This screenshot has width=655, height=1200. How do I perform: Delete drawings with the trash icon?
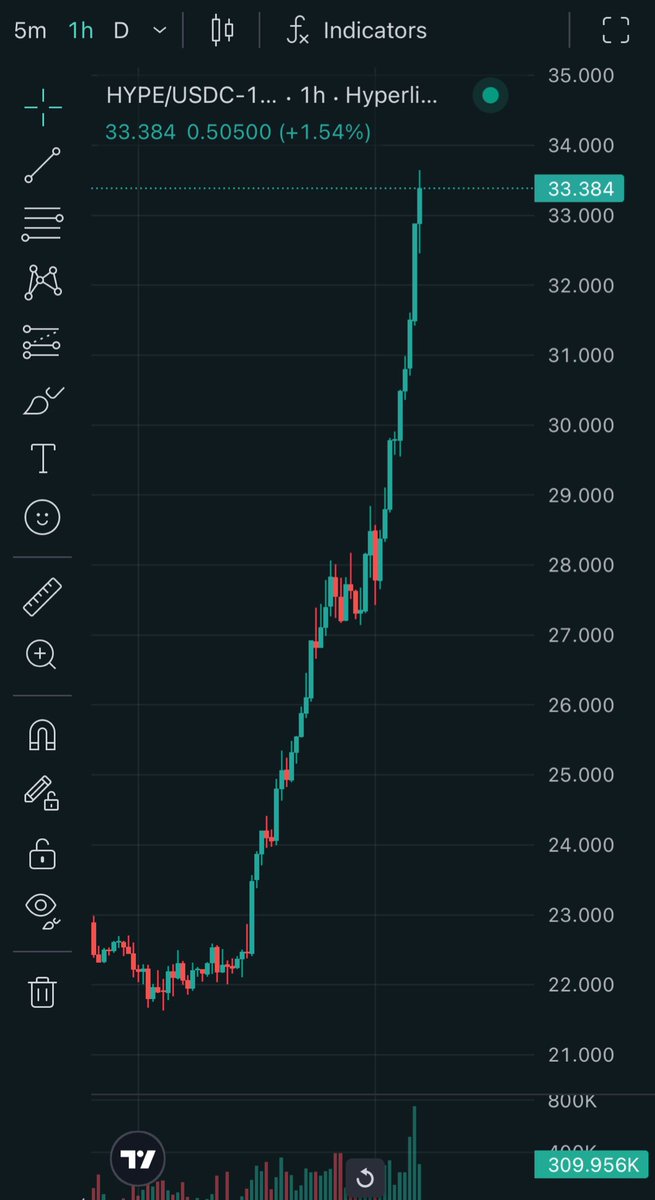click(x=42, y=991)
